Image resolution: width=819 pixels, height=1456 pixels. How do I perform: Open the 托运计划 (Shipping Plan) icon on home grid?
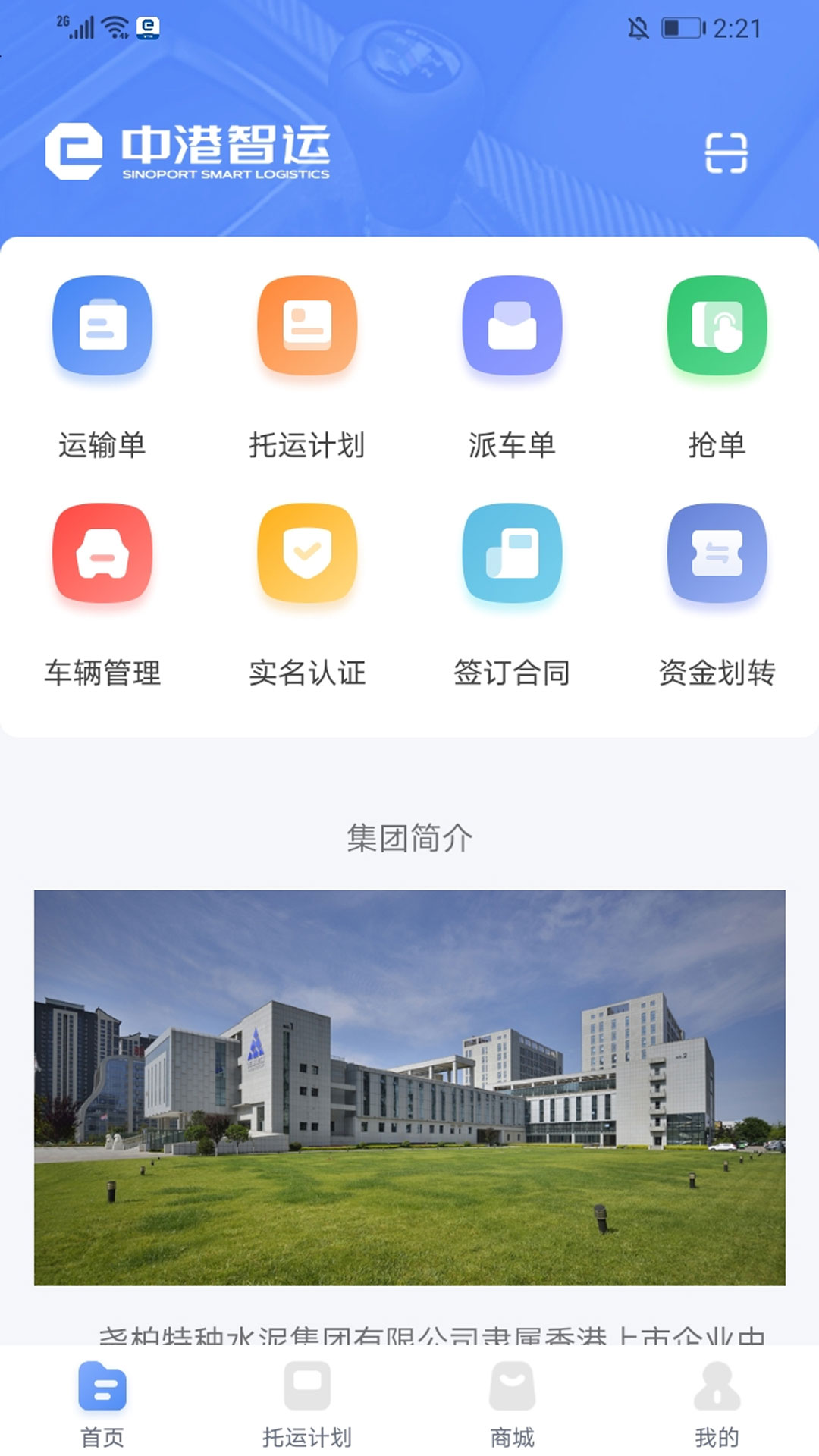307,326
